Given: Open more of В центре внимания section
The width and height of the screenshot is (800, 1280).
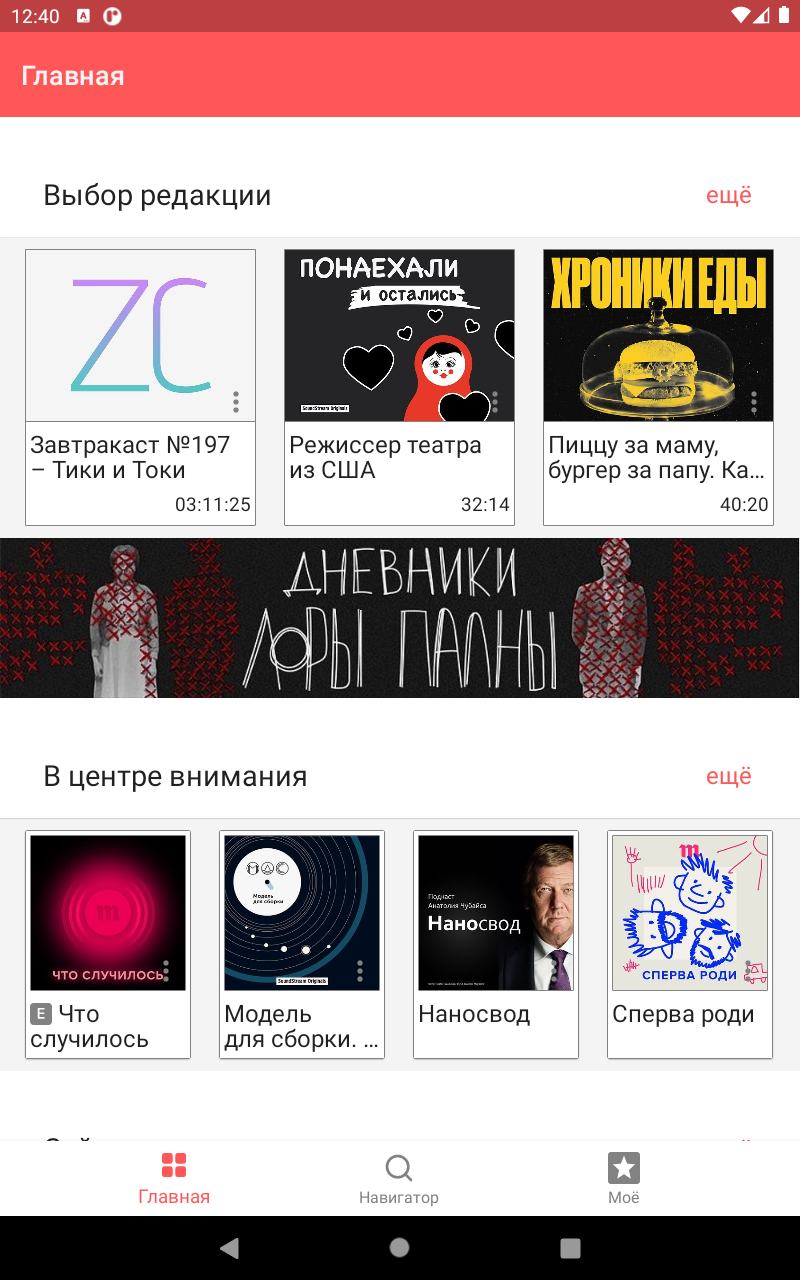Looking at the screenshot, I should tap(728, 776).
